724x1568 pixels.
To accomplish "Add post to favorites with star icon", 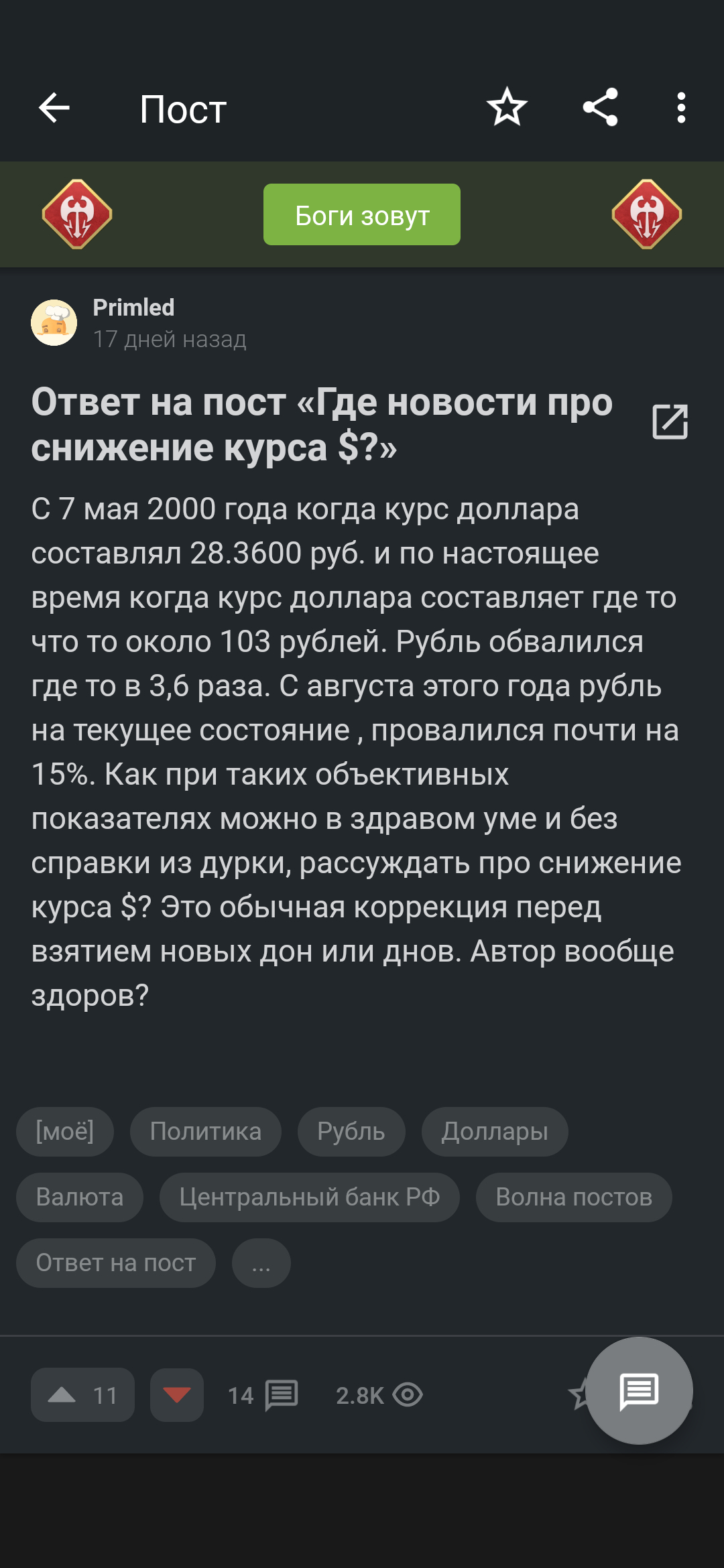I will tap(507, 108).
